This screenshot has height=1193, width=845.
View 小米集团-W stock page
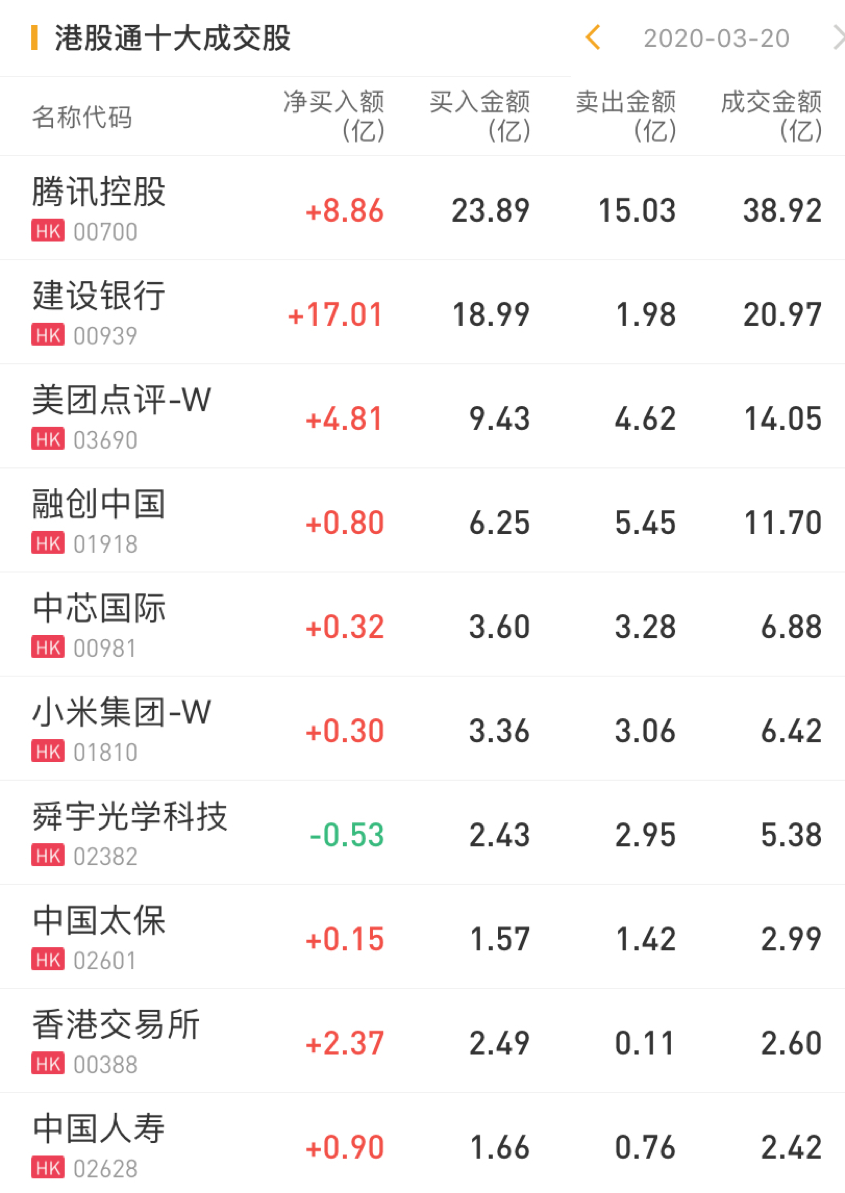tap(122, 712)
